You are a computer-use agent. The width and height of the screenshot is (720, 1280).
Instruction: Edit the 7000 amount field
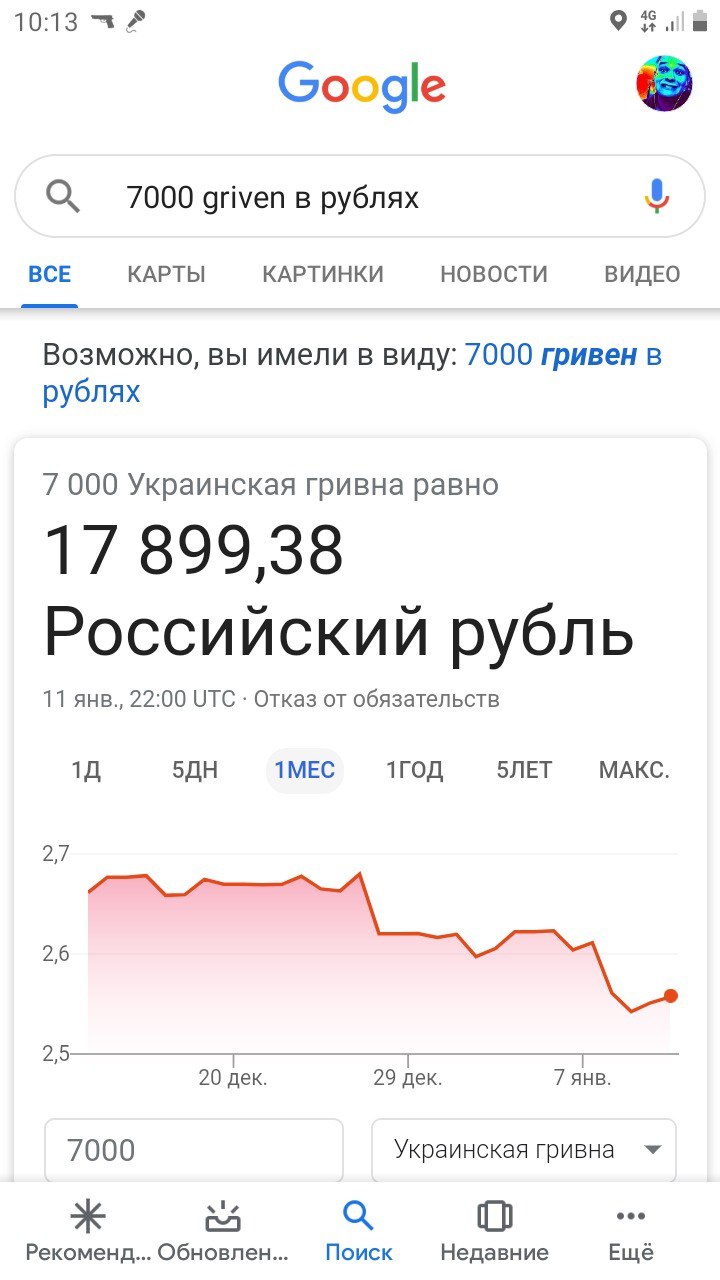[x=193, y=1150]
